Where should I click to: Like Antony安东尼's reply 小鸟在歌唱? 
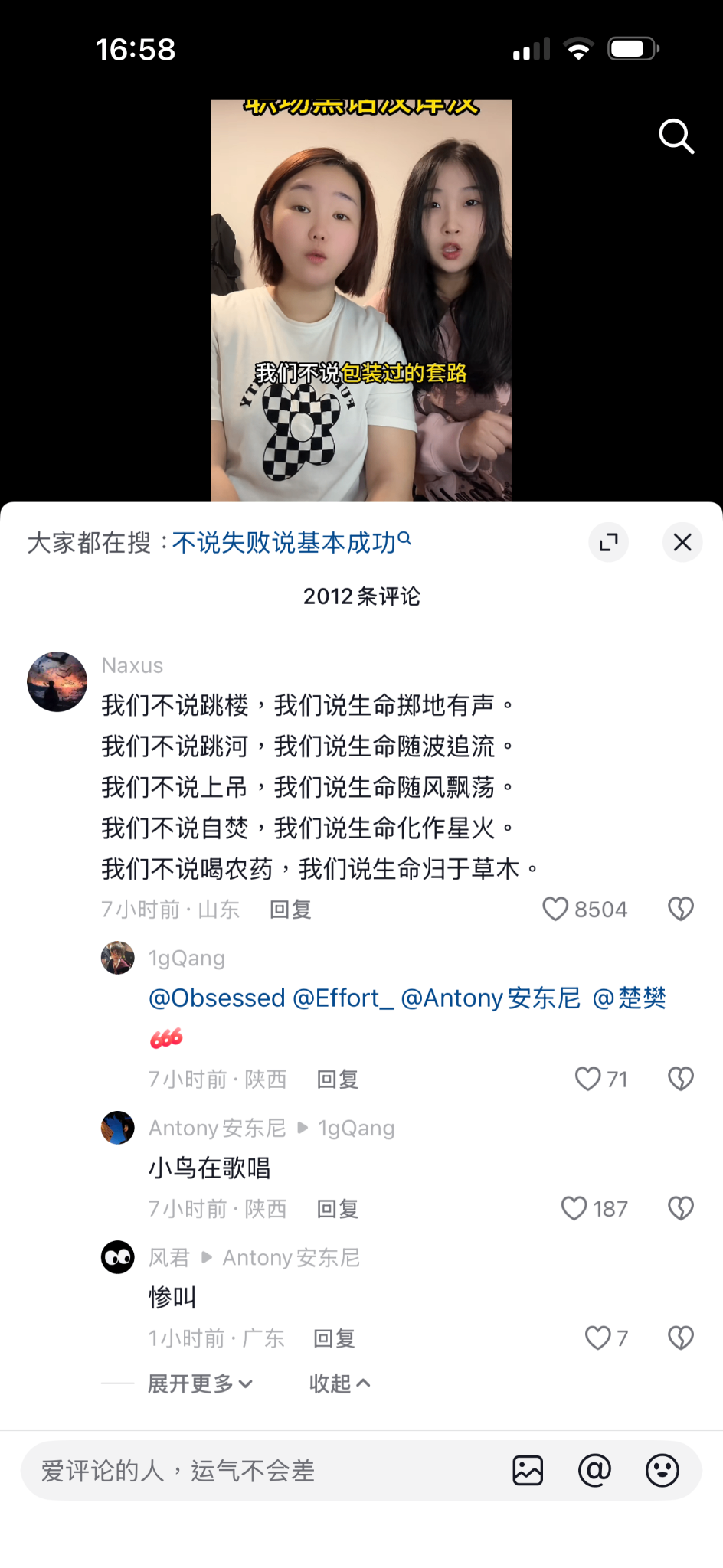574,1208
